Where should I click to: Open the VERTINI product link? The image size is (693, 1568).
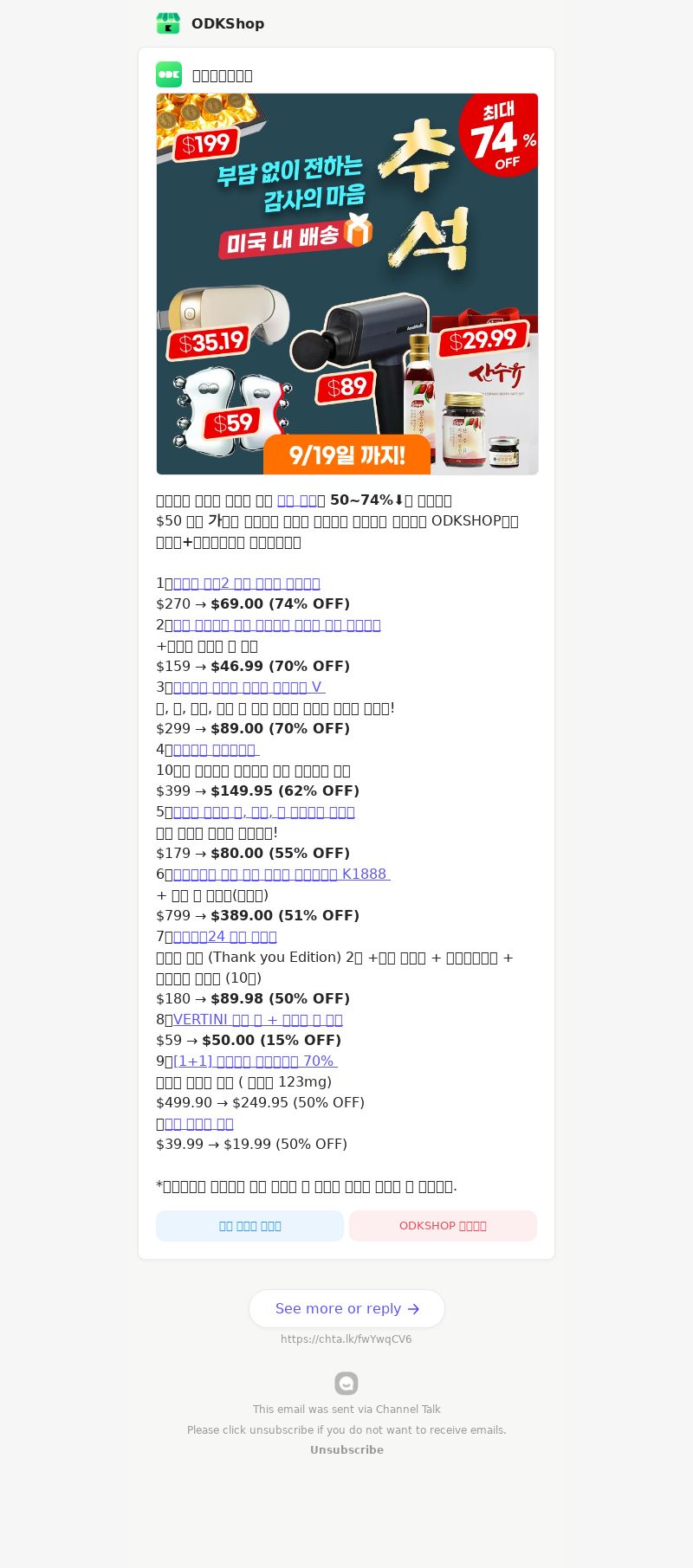click(x=258, y=1019)
